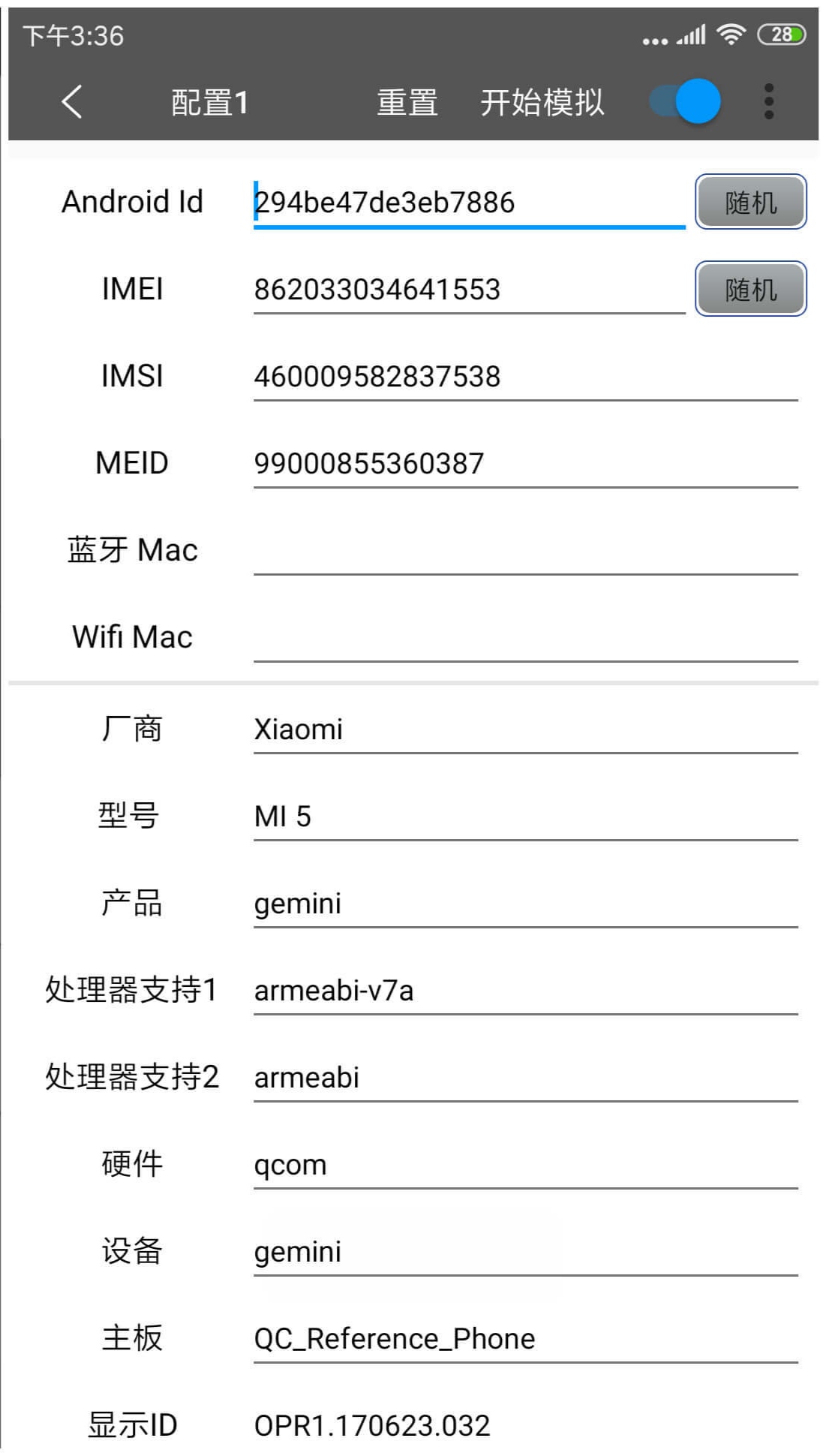Edit the IMSI field
This screenshot has width=826, height=1456.
(526, 377)
